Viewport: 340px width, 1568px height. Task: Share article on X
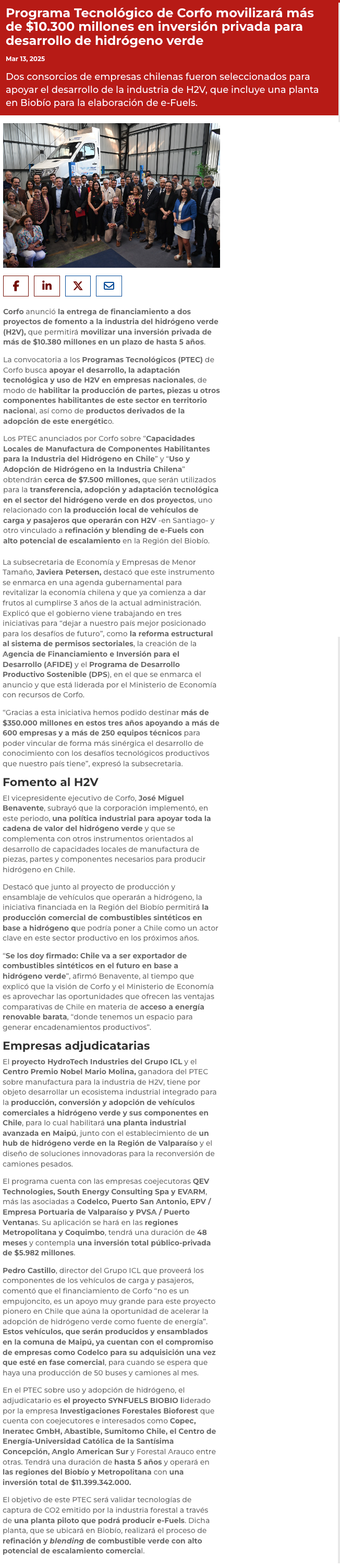point(78,286)
